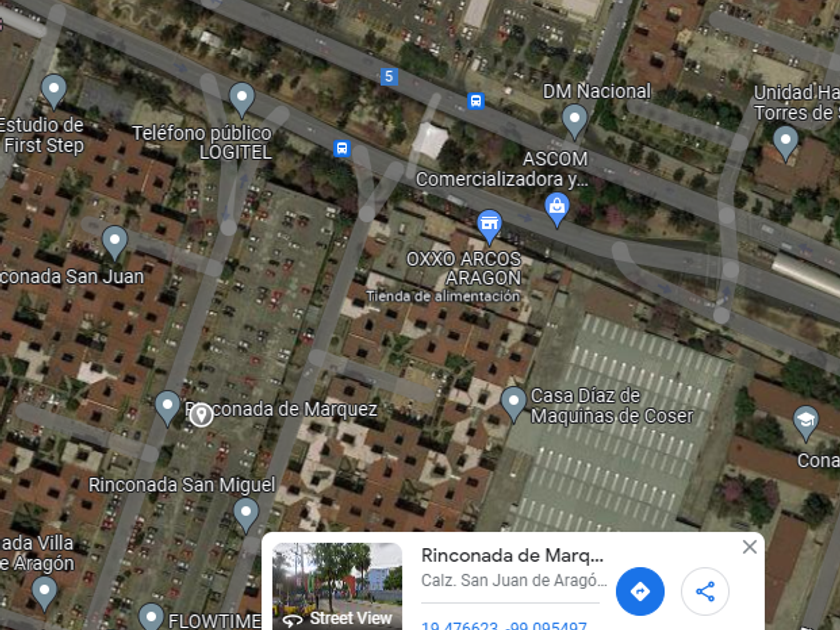This screenshot has height=630, width=840.
Task: Close the Rinconada de Marquez info card
Action: [x=749, y=547]
